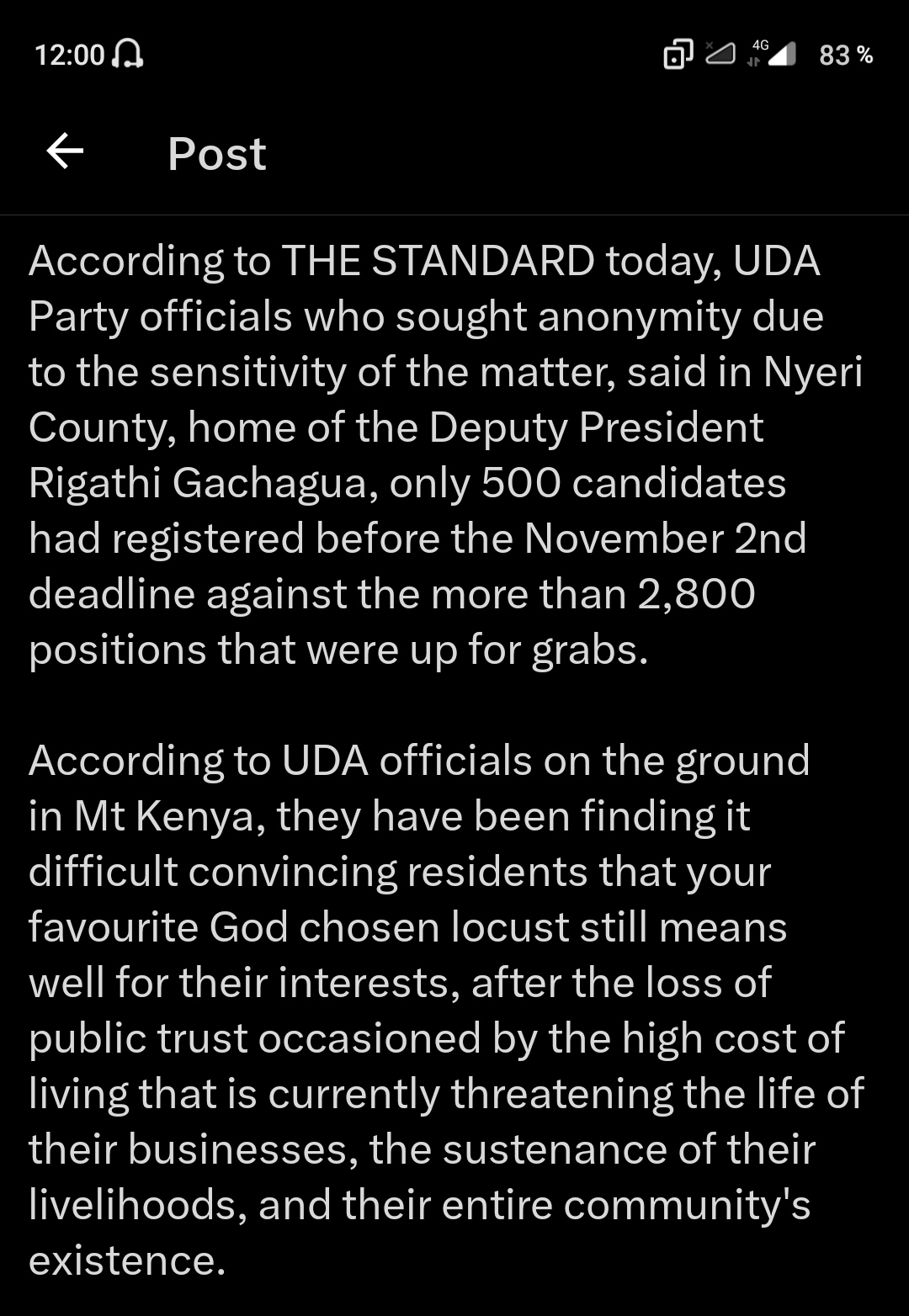Go back from the Post screen
Image resolution: width=909 pixels, height=1316 pixels.
65,152
